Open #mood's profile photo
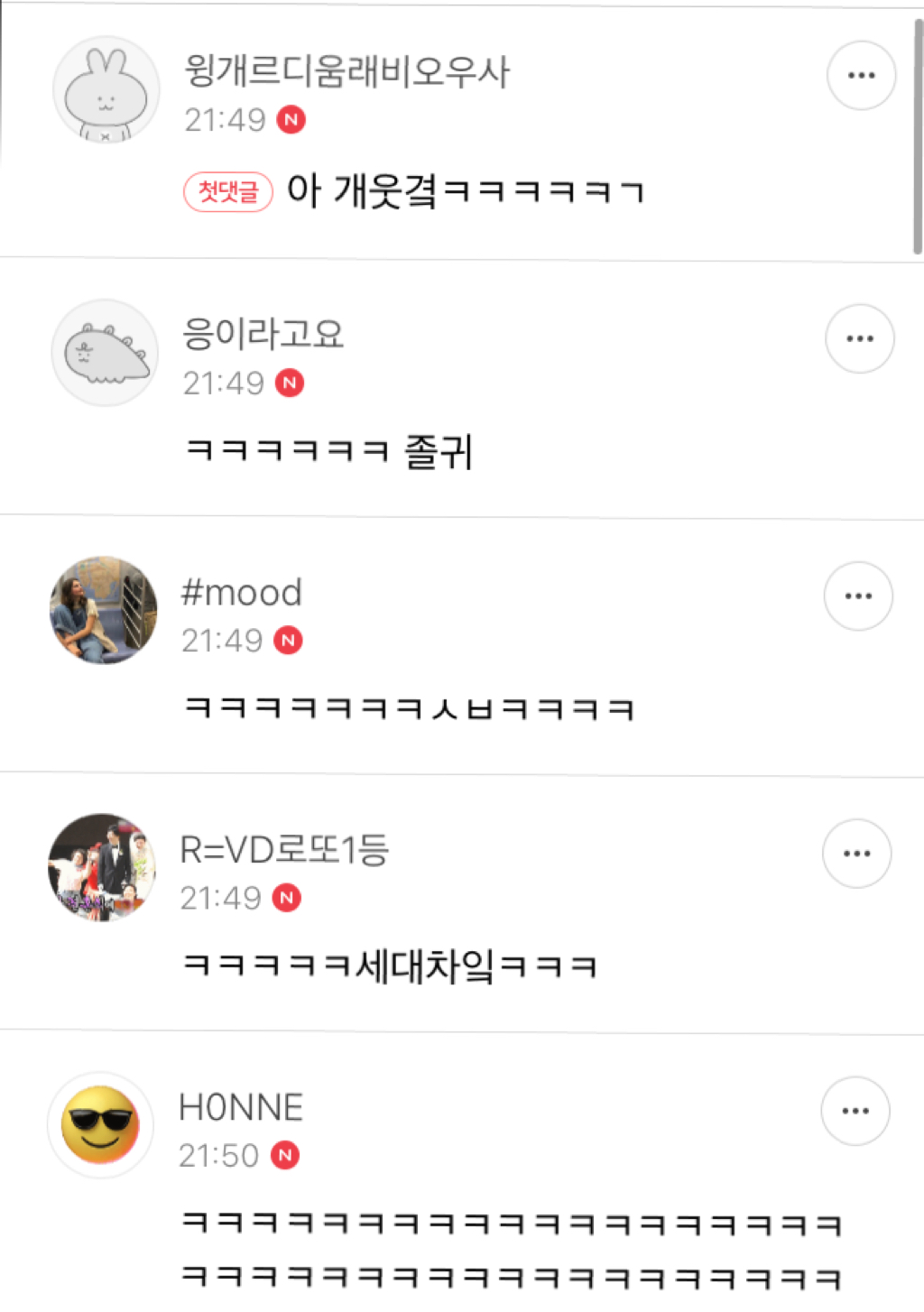The image size is (924, 1312). (103, 610)
